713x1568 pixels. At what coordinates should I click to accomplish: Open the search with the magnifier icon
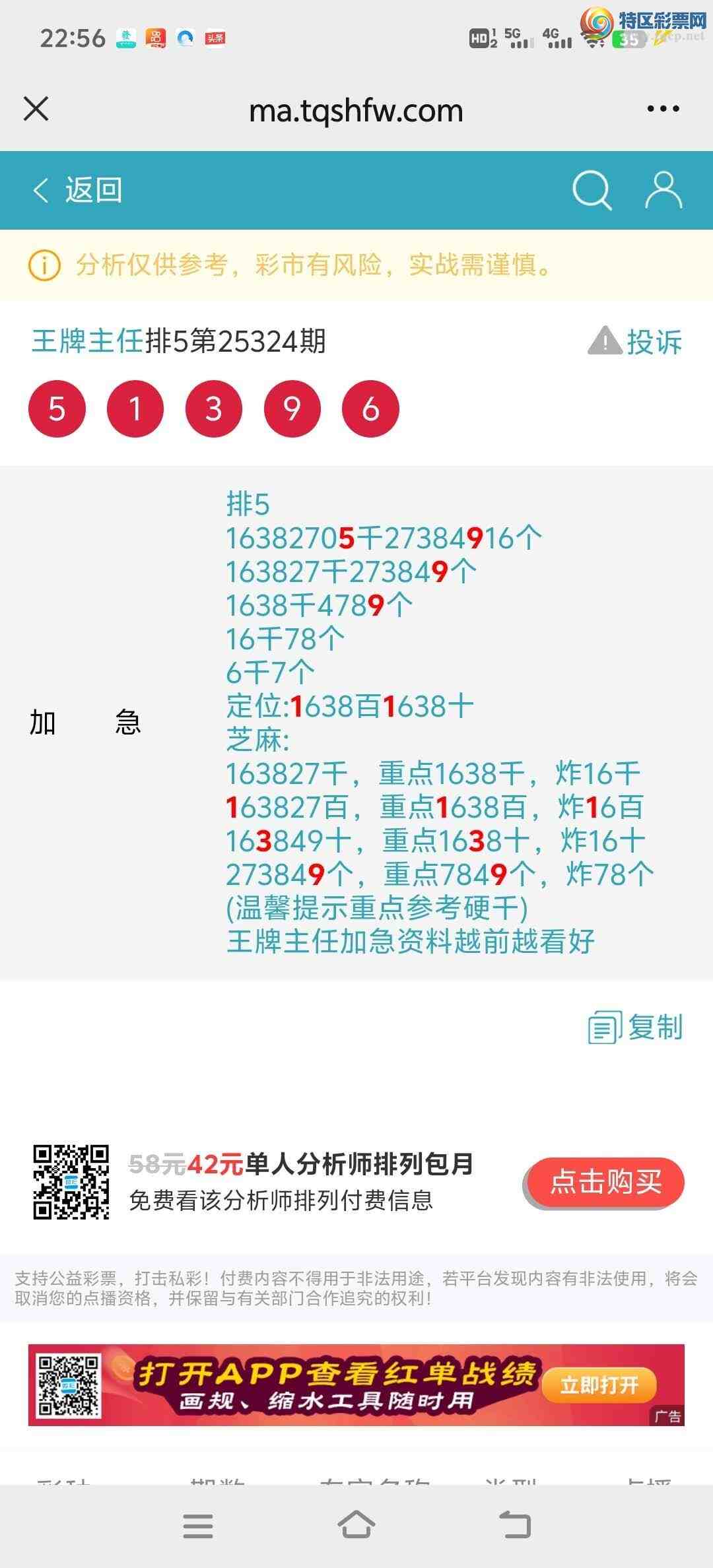pos(591,190)
